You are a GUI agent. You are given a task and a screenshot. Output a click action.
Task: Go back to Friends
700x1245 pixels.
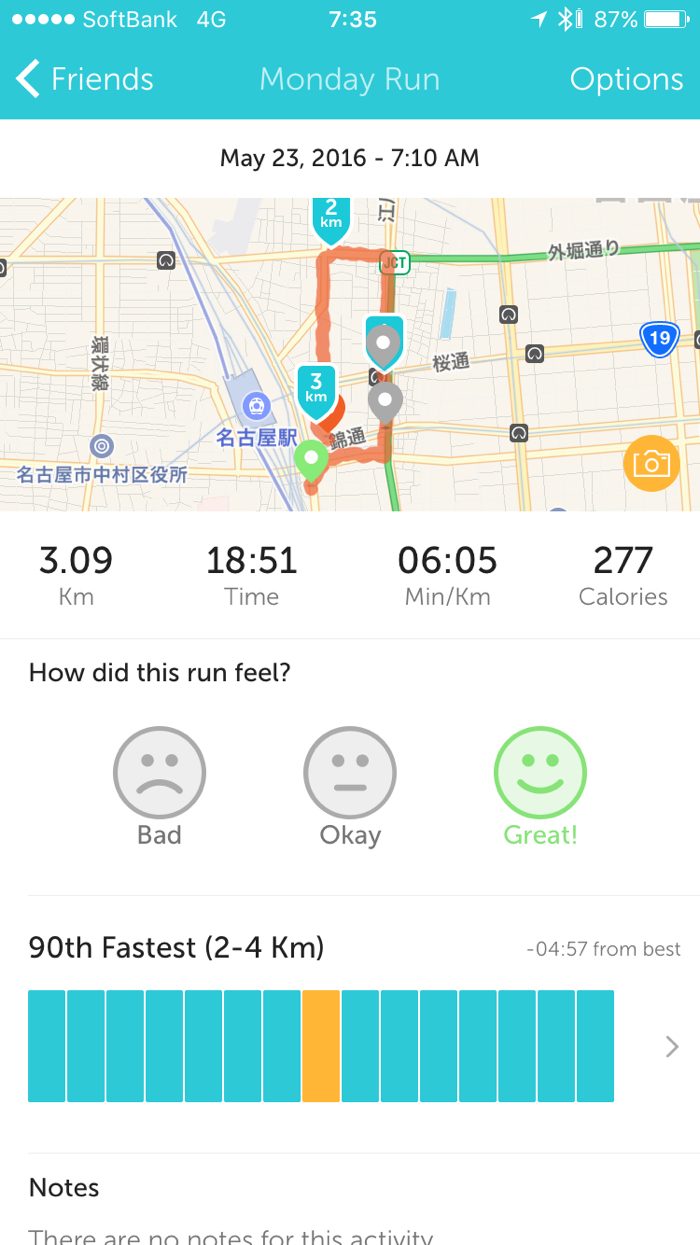point(85,79)
